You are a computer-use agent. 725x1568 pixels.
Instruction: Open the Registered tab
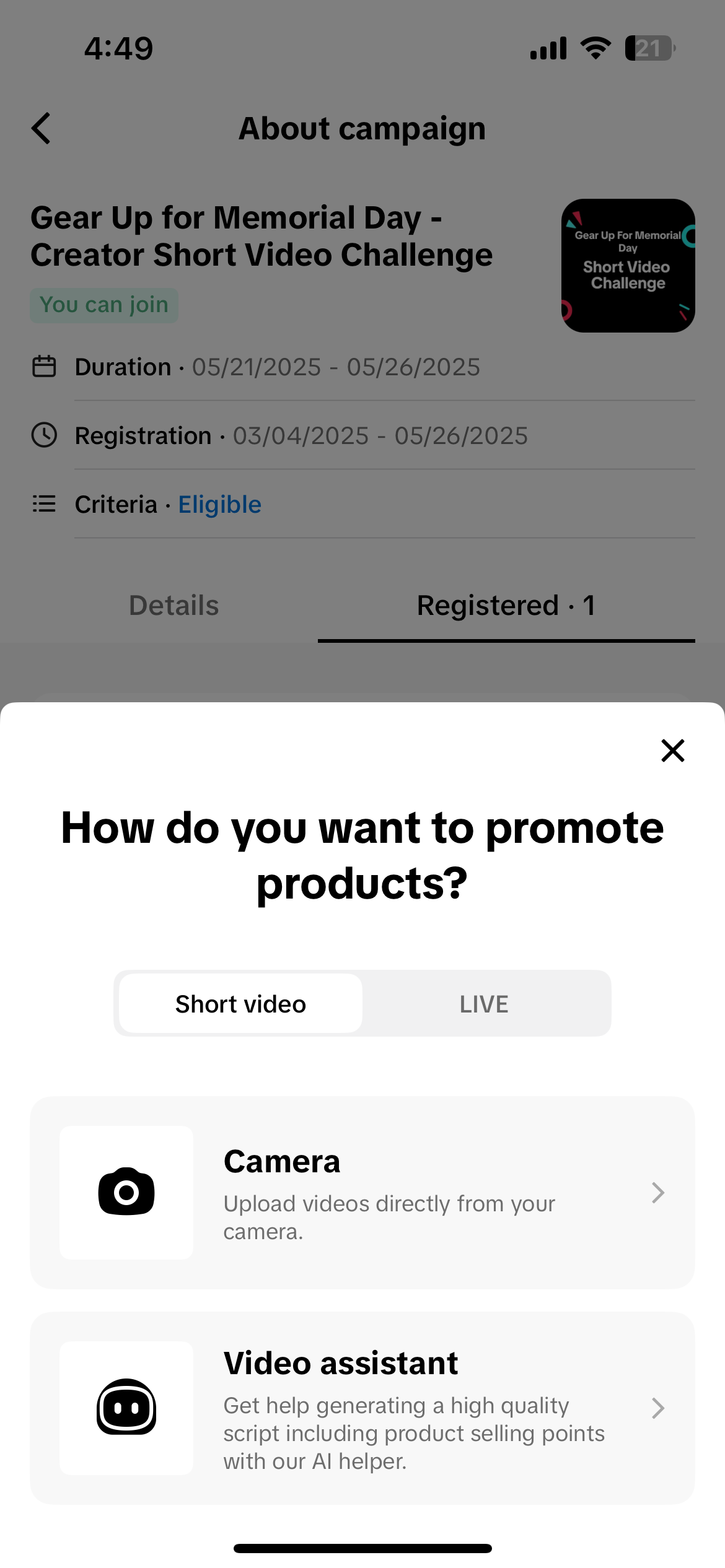(506, 605)
